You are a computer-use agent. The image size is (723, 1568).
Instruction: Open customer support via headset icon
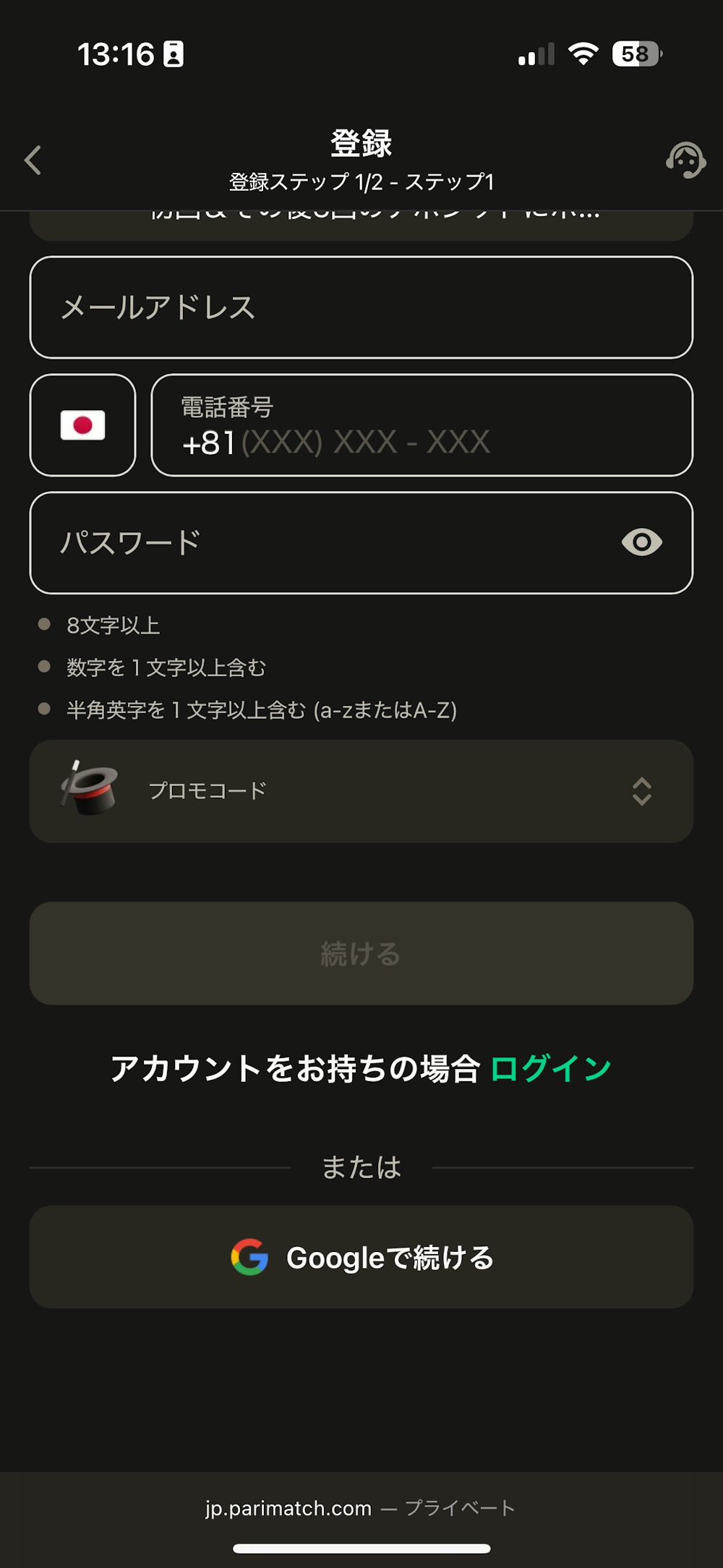pos(685,161)
